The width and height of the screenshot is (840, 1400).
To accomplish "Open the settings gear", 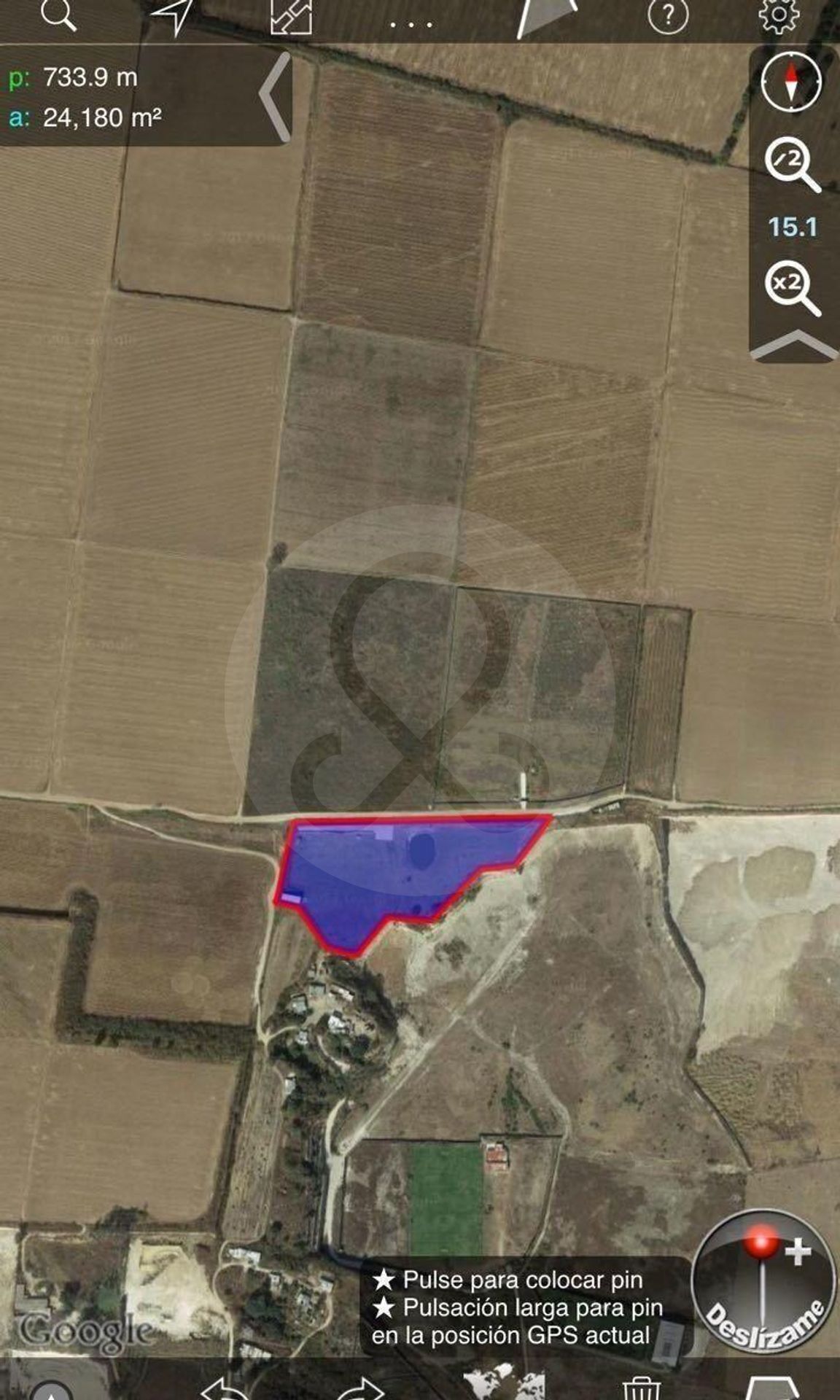I will point(779,15).
